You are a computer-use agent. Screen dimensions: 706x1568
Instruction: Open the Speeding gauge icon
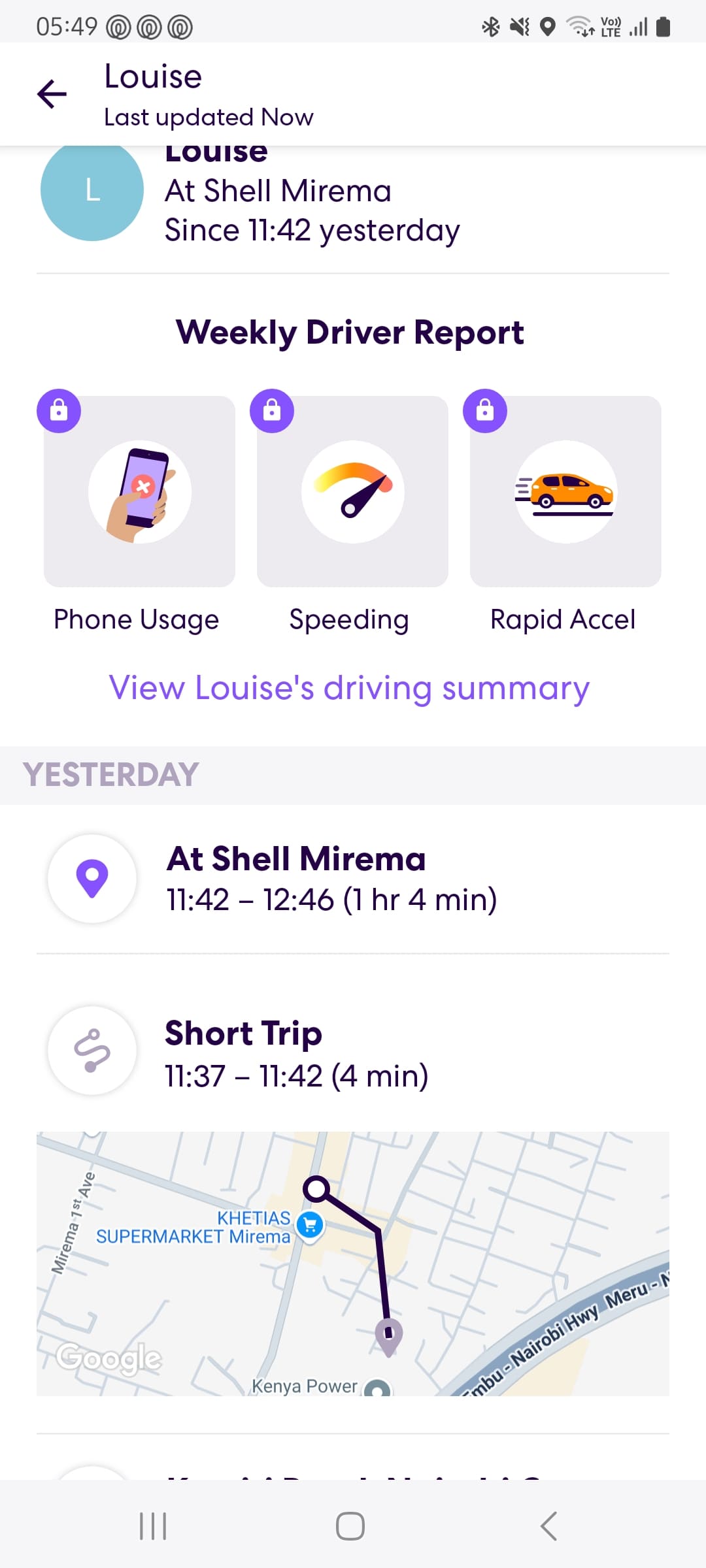[x=352, y=491]
